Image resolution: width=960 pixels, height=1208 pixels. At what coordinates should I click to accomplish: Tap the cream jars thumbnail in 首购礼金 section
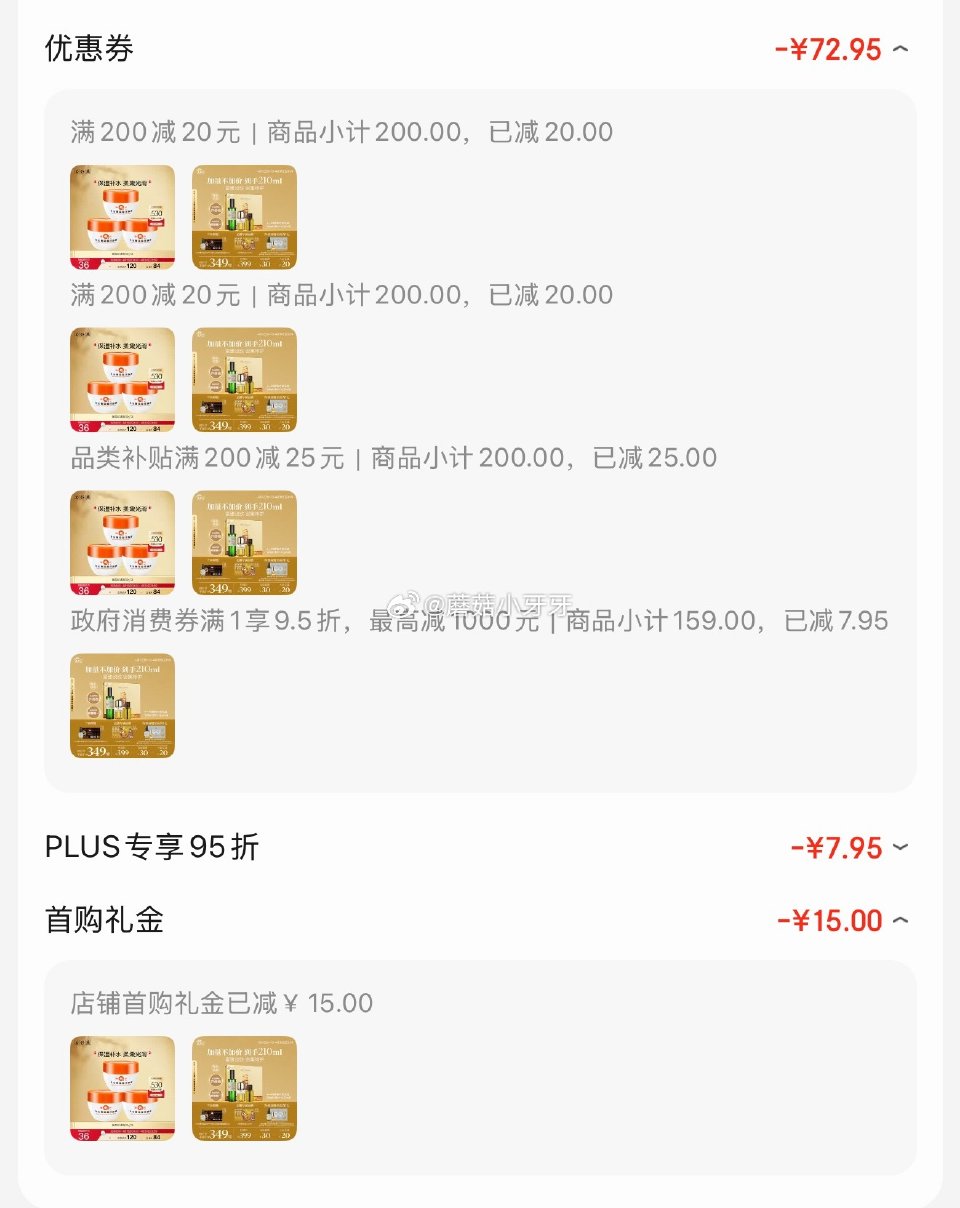tap(122, 1089)
